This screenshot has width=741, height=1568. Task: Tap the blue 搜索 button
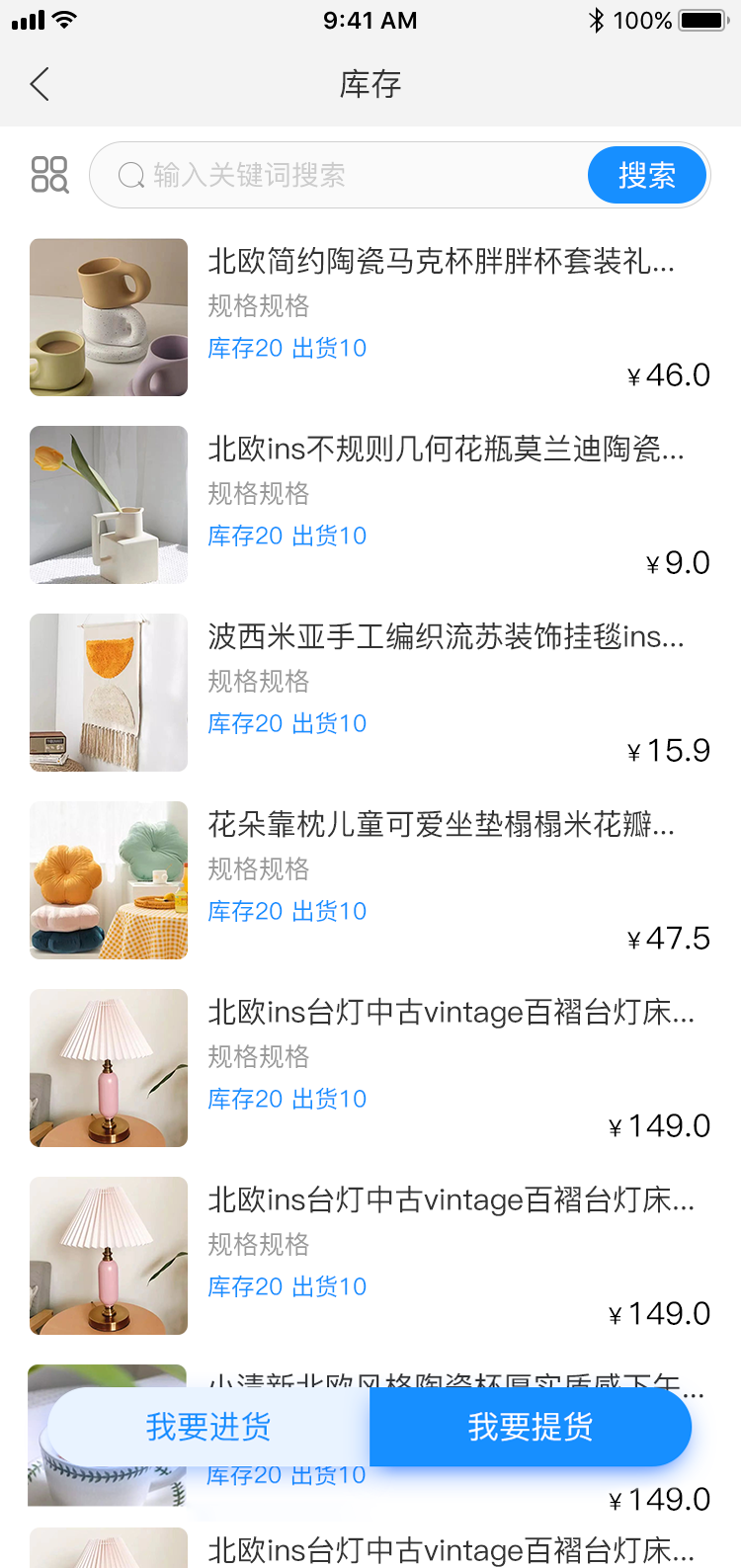point(647,176)
